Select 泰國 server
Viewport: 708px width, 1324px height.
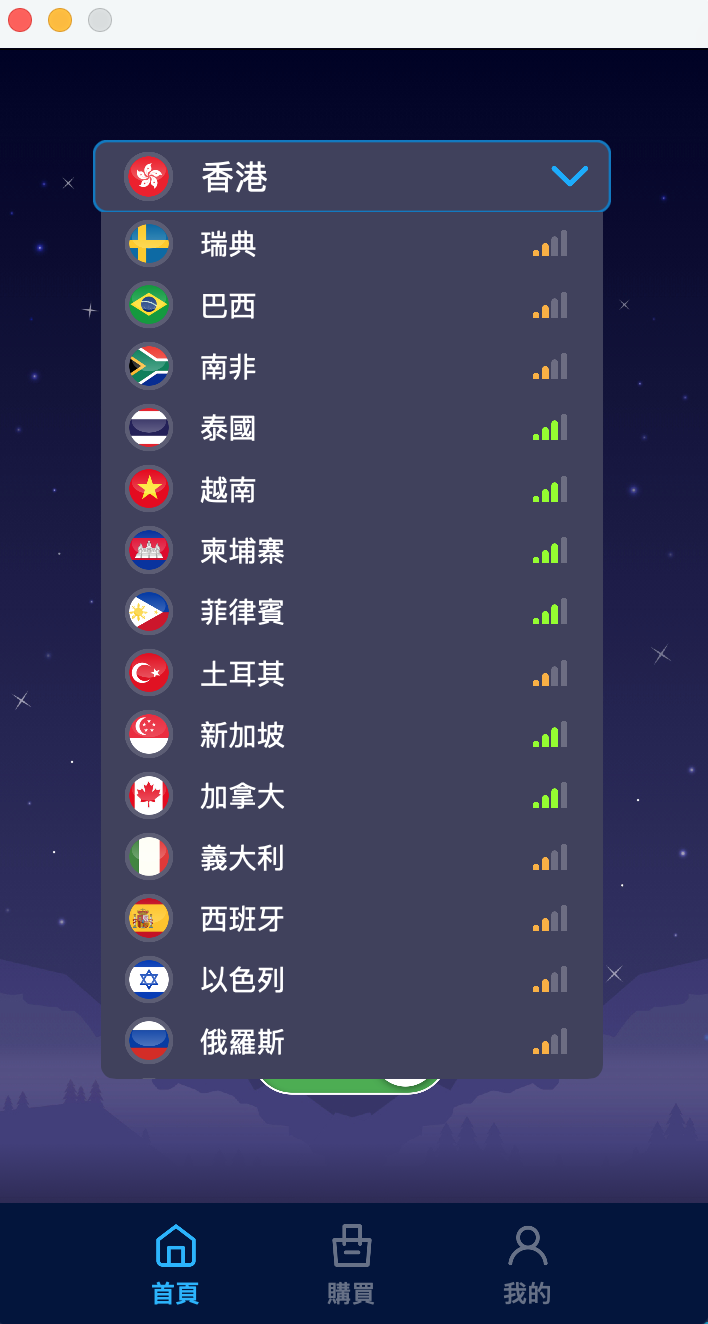[x=350, y=428]
